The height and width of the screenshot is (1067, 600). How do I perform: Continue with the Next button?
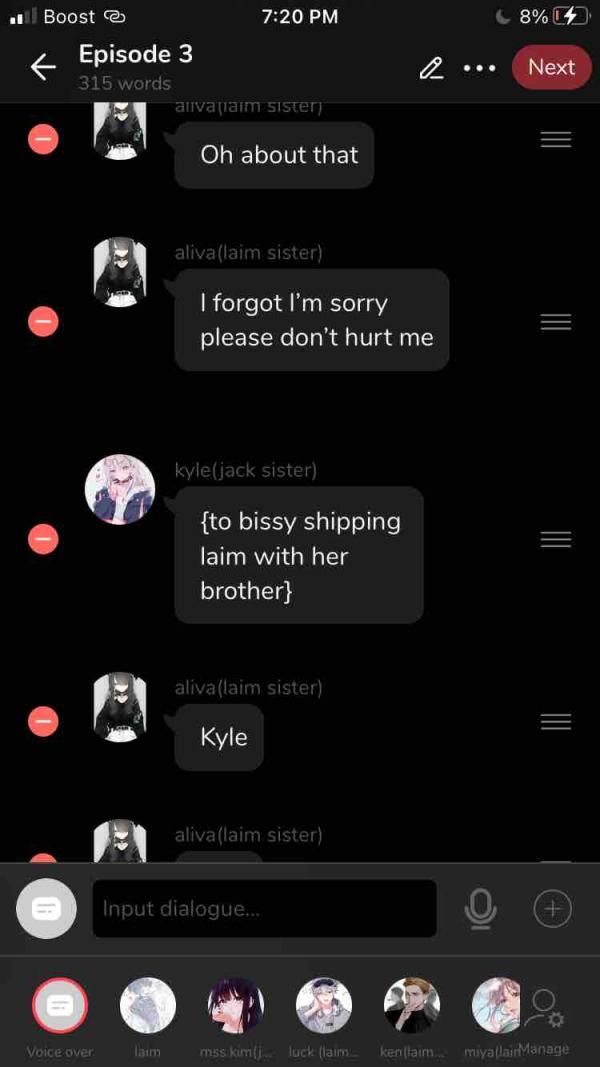click(x=551, y=67)
